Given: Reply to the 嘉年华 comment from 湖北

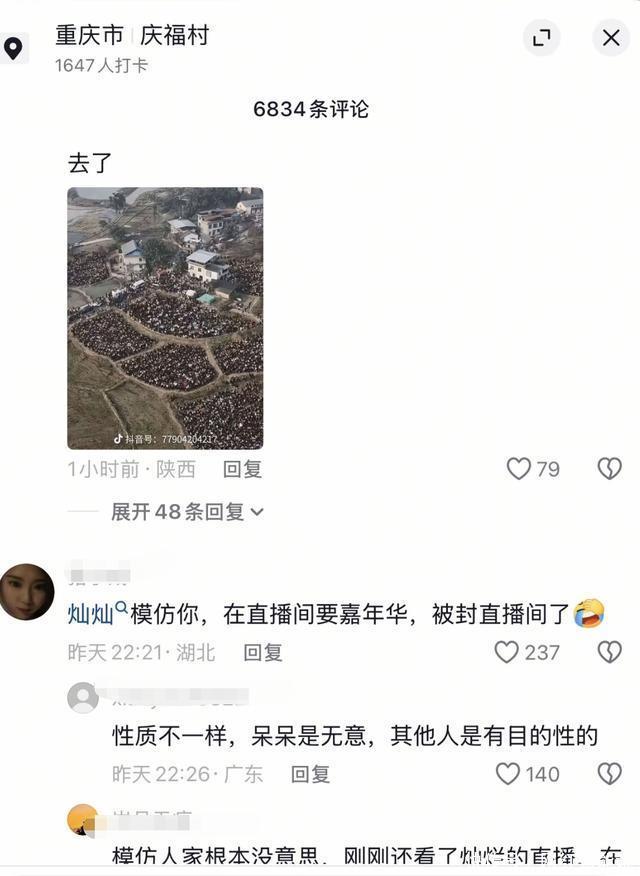Looking at the screenshot, I should pos(263,652).
